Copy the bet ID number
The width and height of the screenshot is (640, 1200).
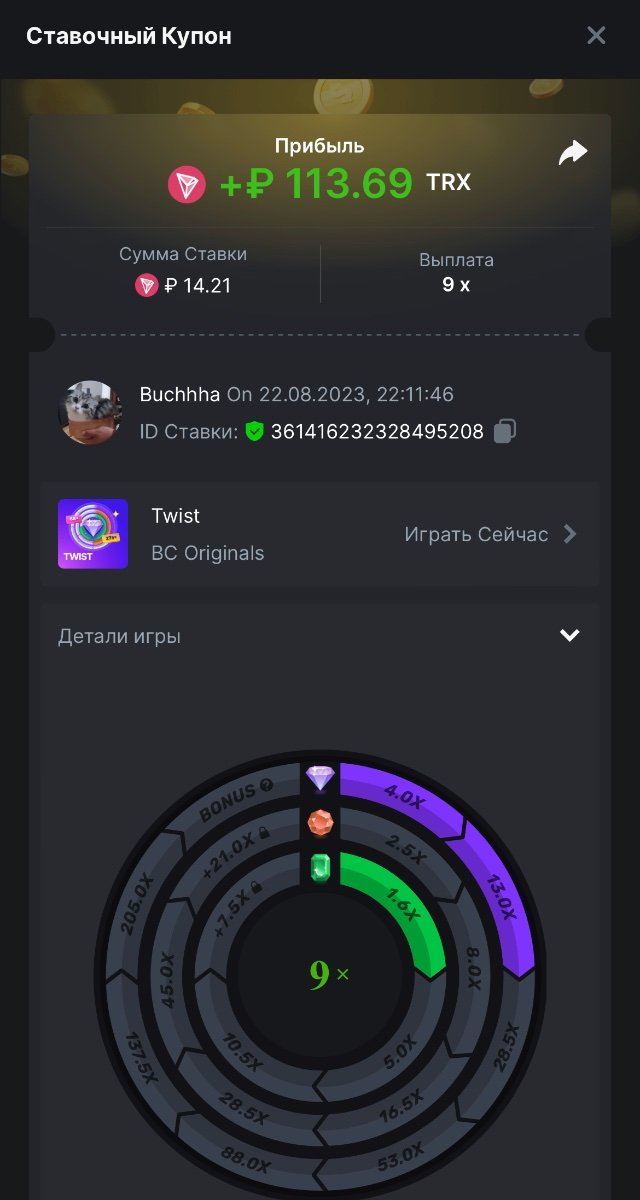click(505, 432)
